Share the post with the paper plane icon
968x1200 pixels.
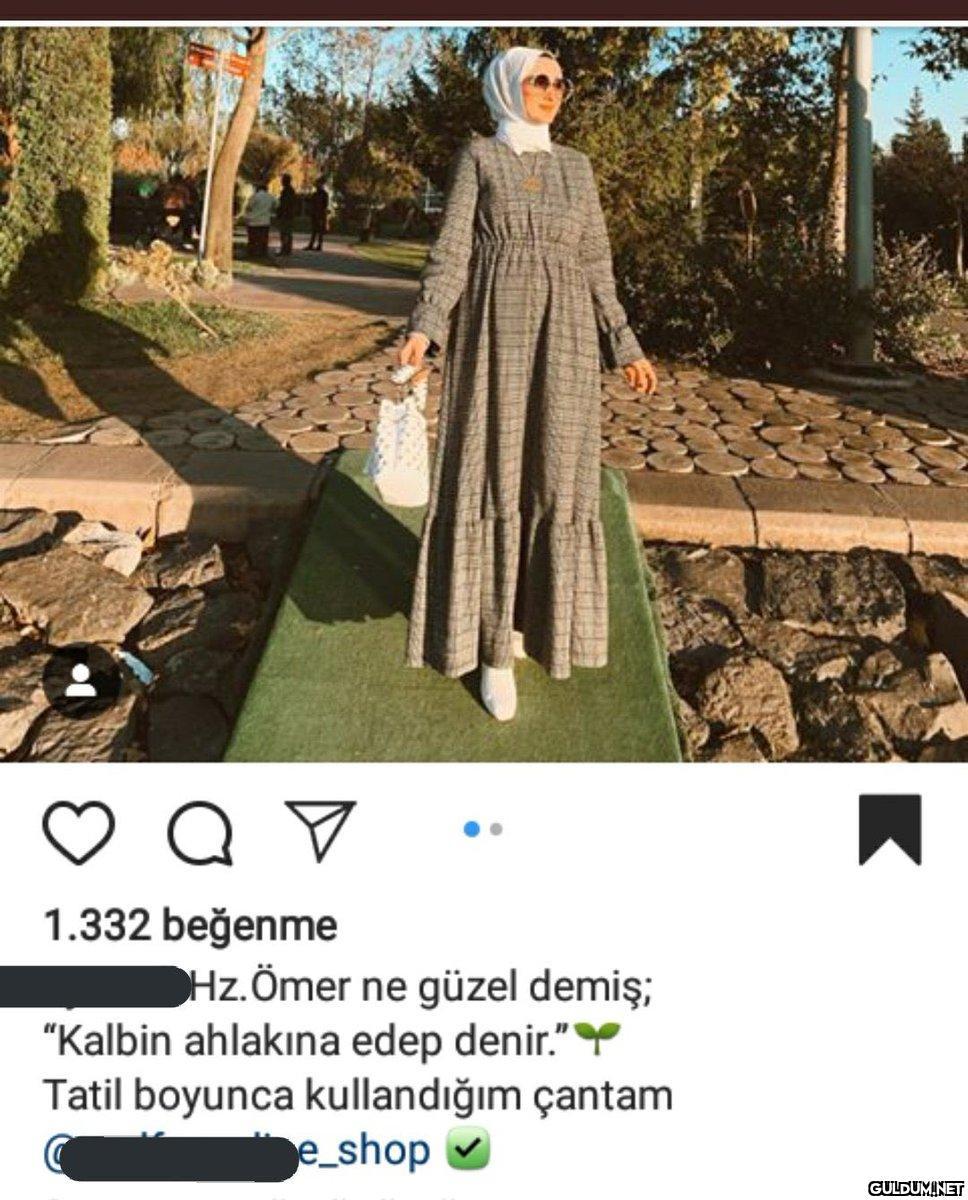[x=320, y=830]
